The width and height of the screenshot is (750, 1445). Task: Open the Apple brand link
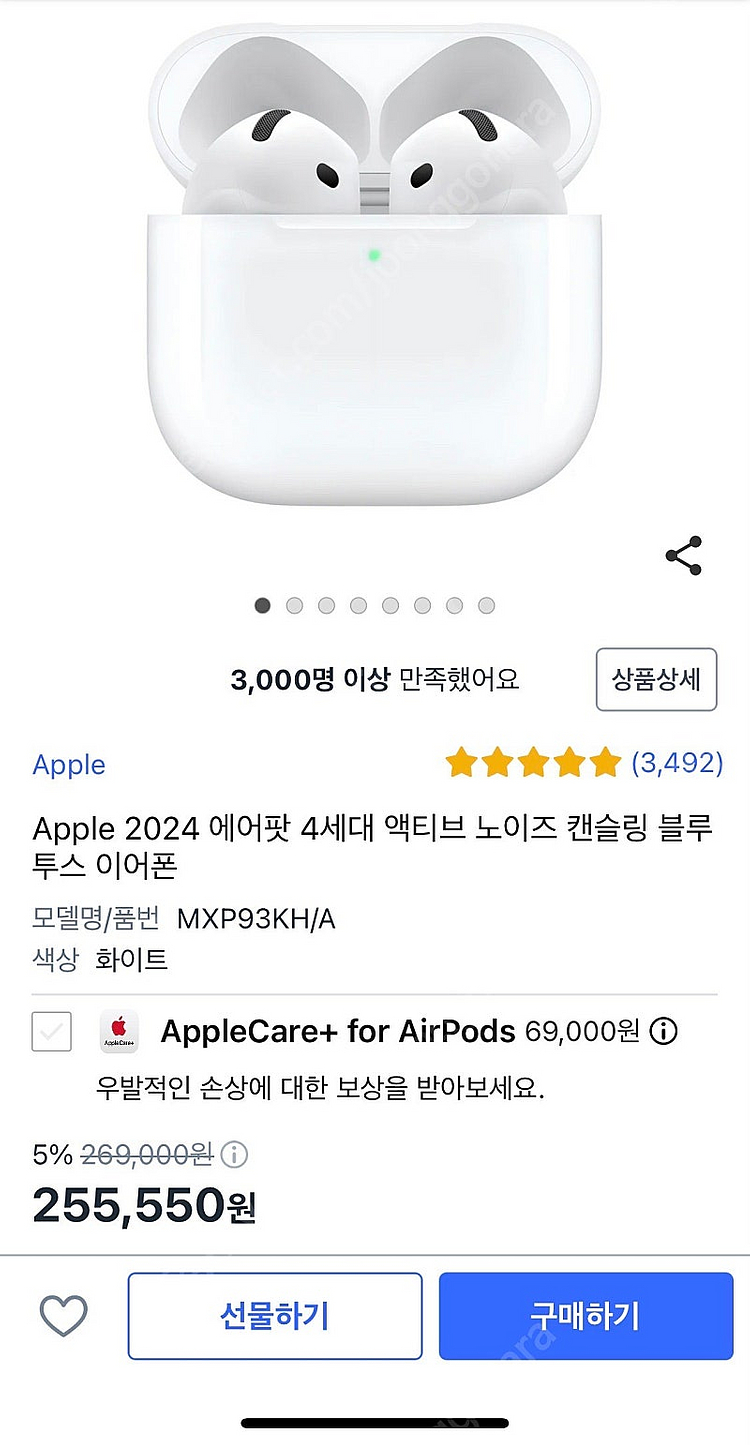click(x=69, y=765)
